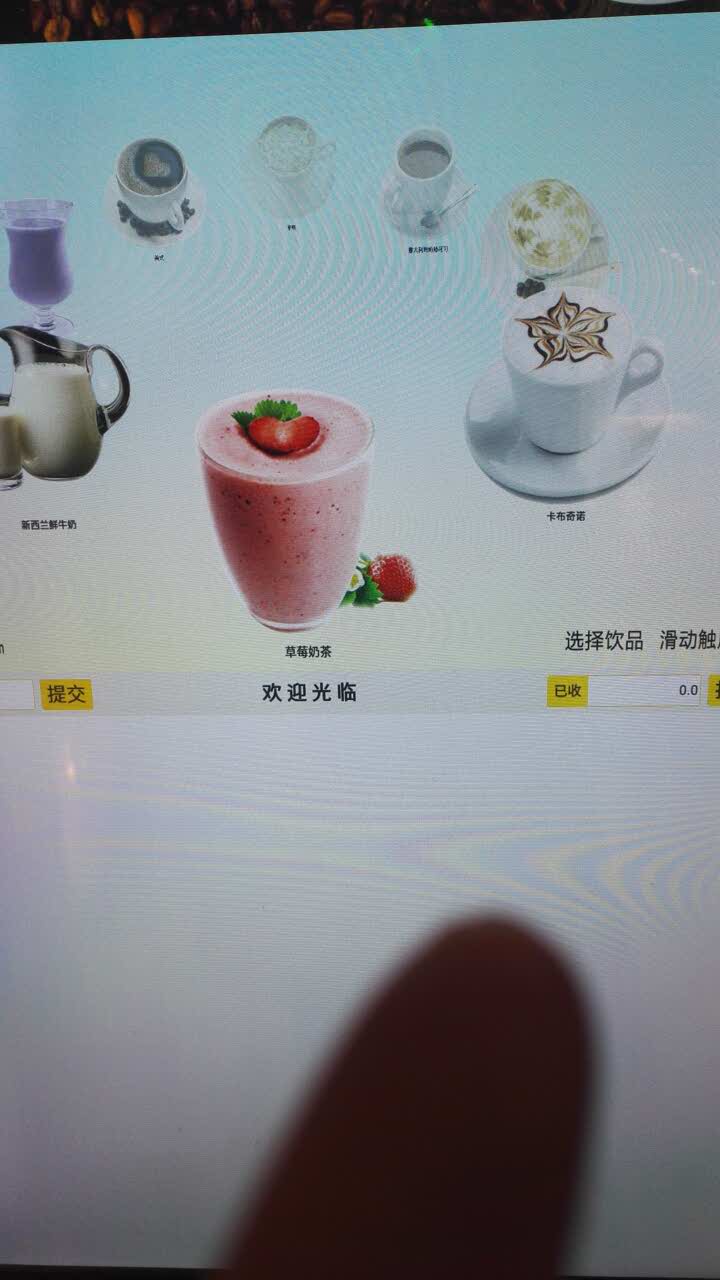Focus the input box beside 提交

pyautogui.click(x=14, y=694)
